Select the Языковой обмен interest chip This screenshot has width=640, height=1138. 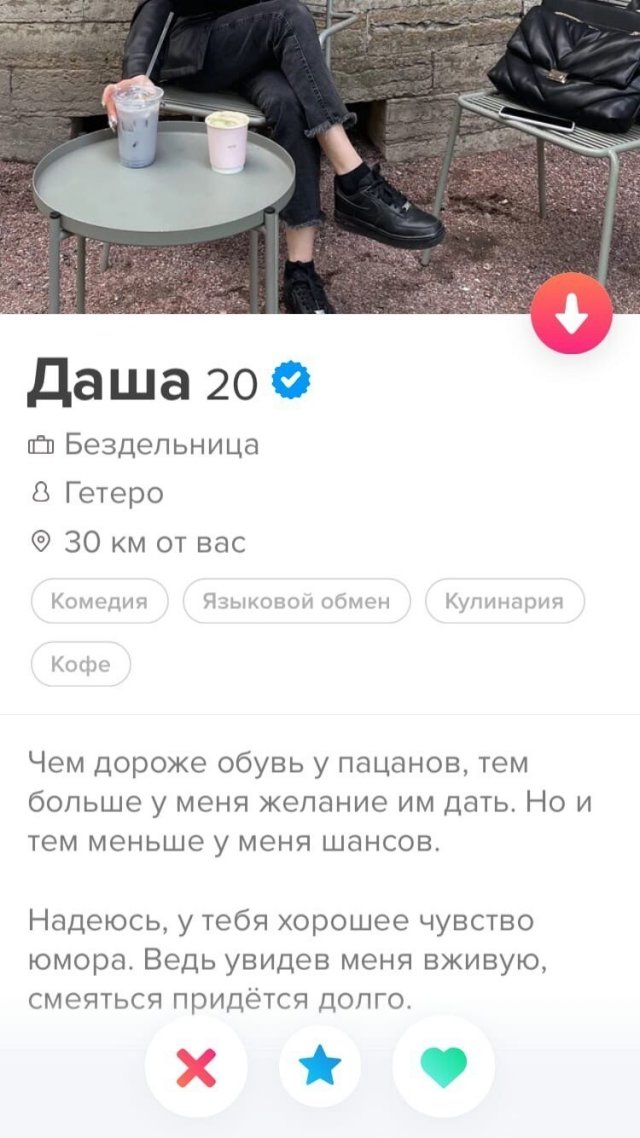[x=297, y=601]
